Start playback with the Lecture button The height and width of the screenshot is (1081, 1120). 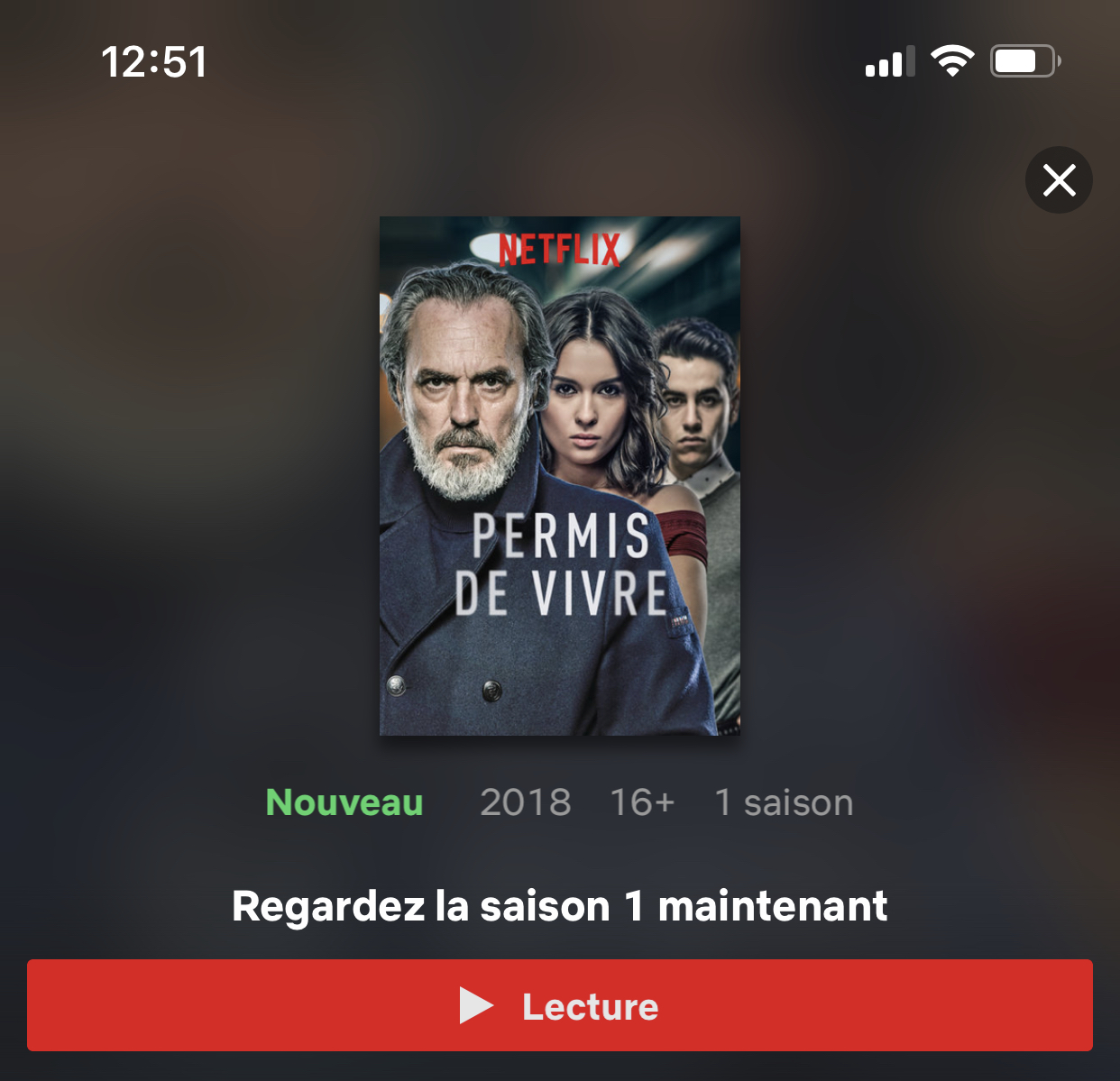coord(559,1005)
